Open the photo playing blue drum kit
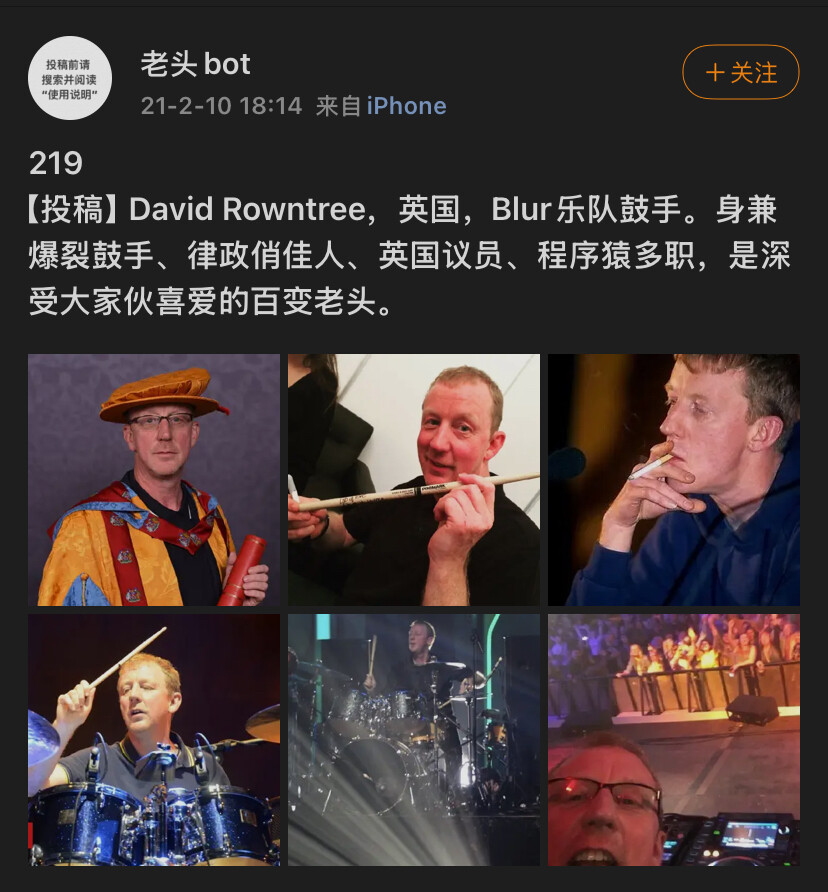The height and width of the screenshot is (892, 828). coord(154,740)
